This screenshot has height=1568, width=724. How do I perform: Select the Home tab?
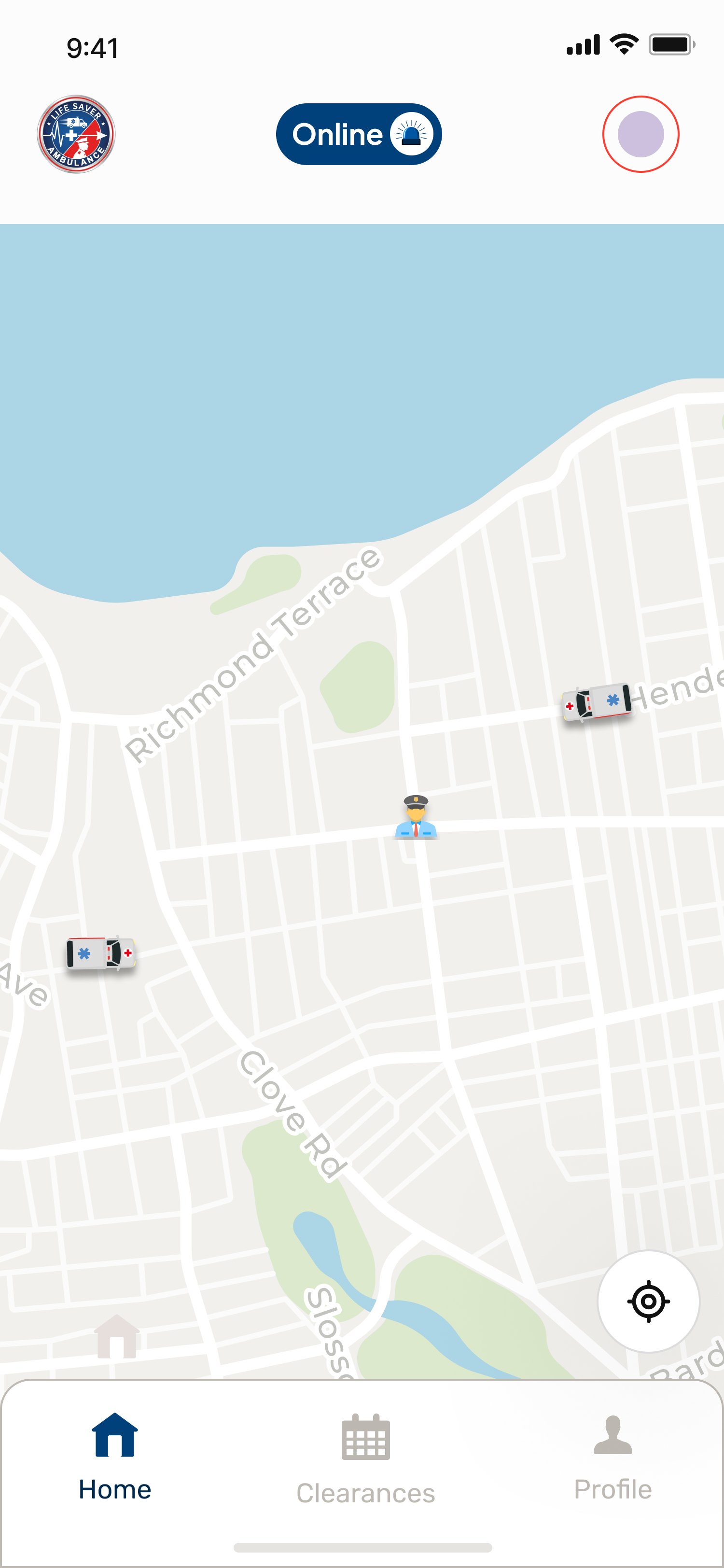click(114, 1456)
